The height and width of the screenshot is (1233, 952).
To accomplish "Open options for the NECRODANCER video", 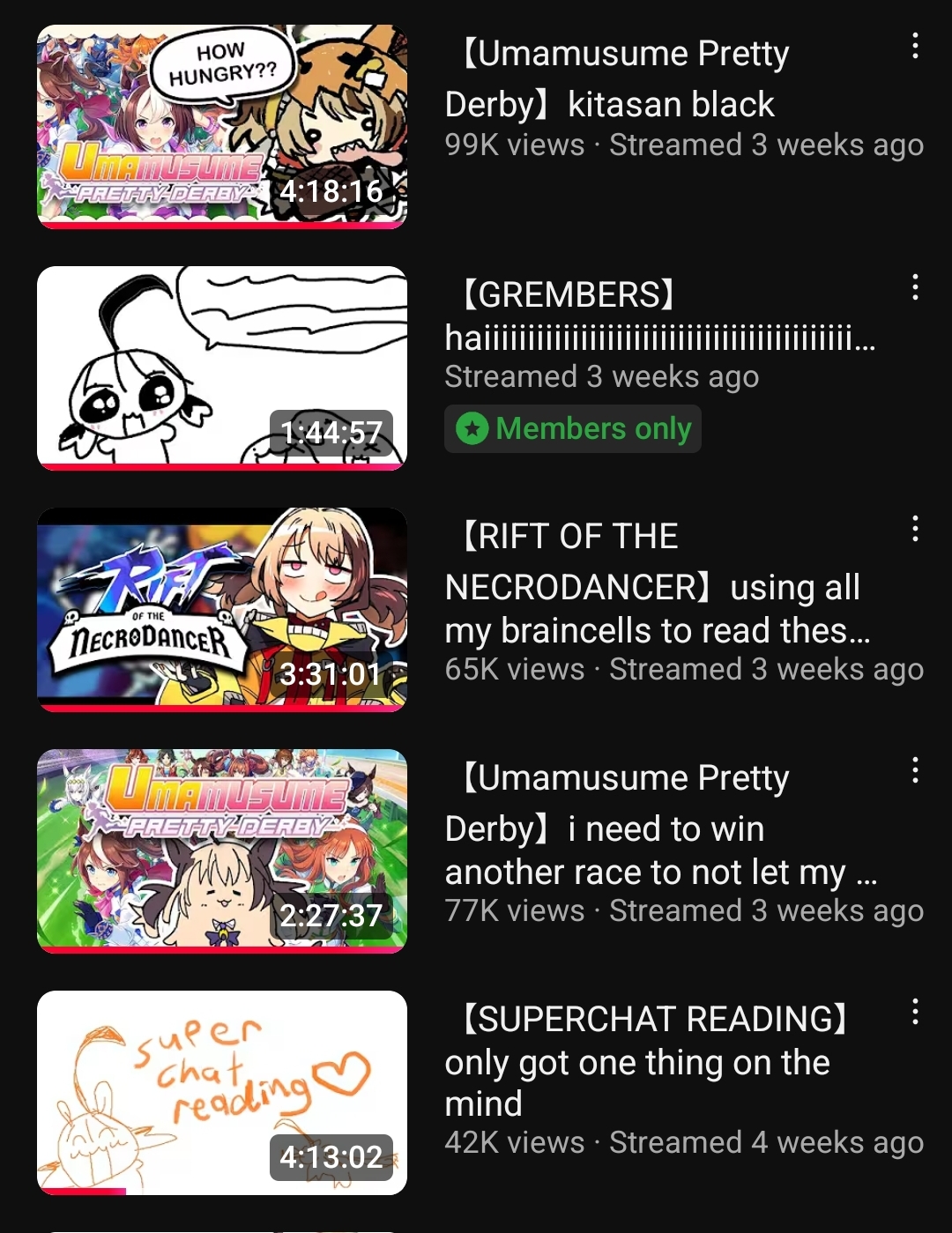I will point(915,529).
